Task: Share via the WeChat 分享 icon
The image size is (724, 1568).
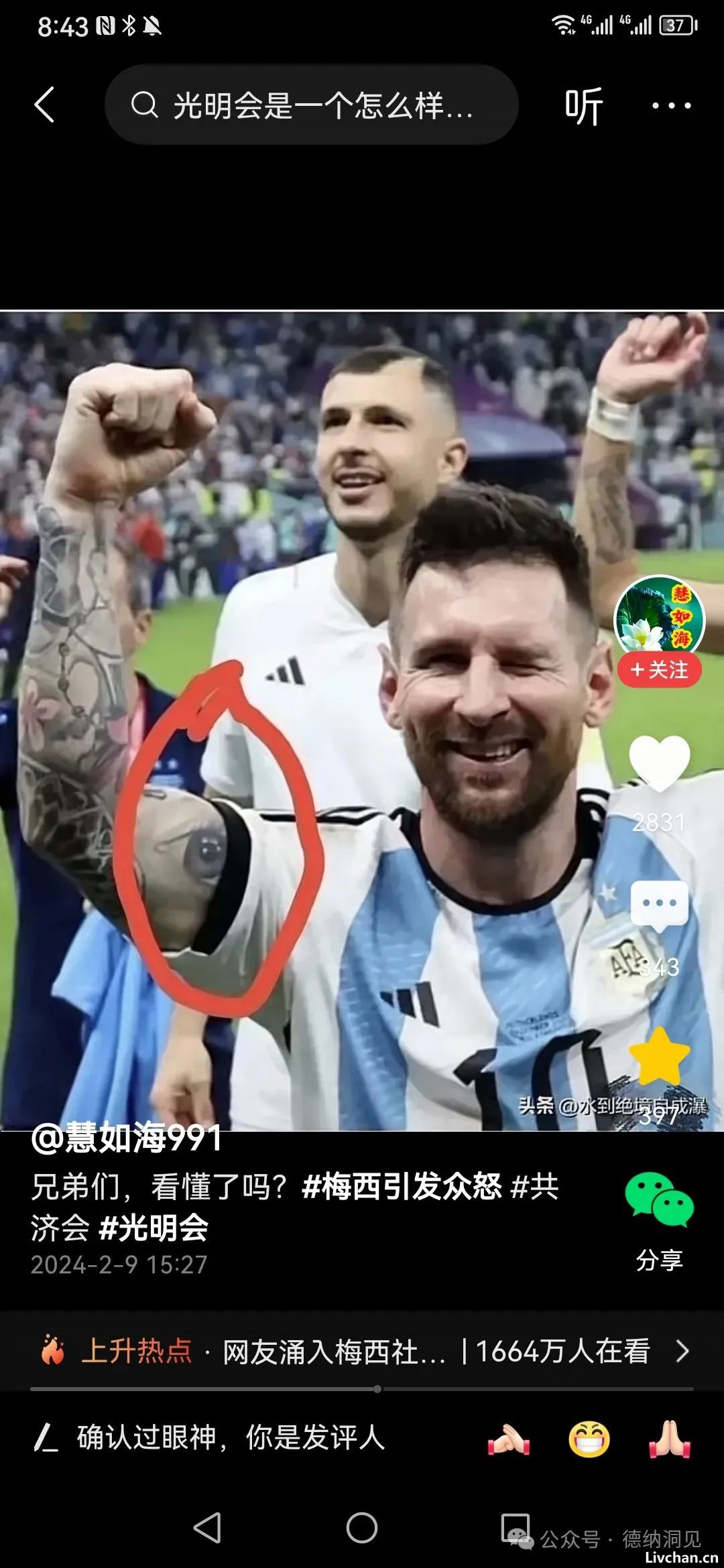Action: coord(660,1201)
